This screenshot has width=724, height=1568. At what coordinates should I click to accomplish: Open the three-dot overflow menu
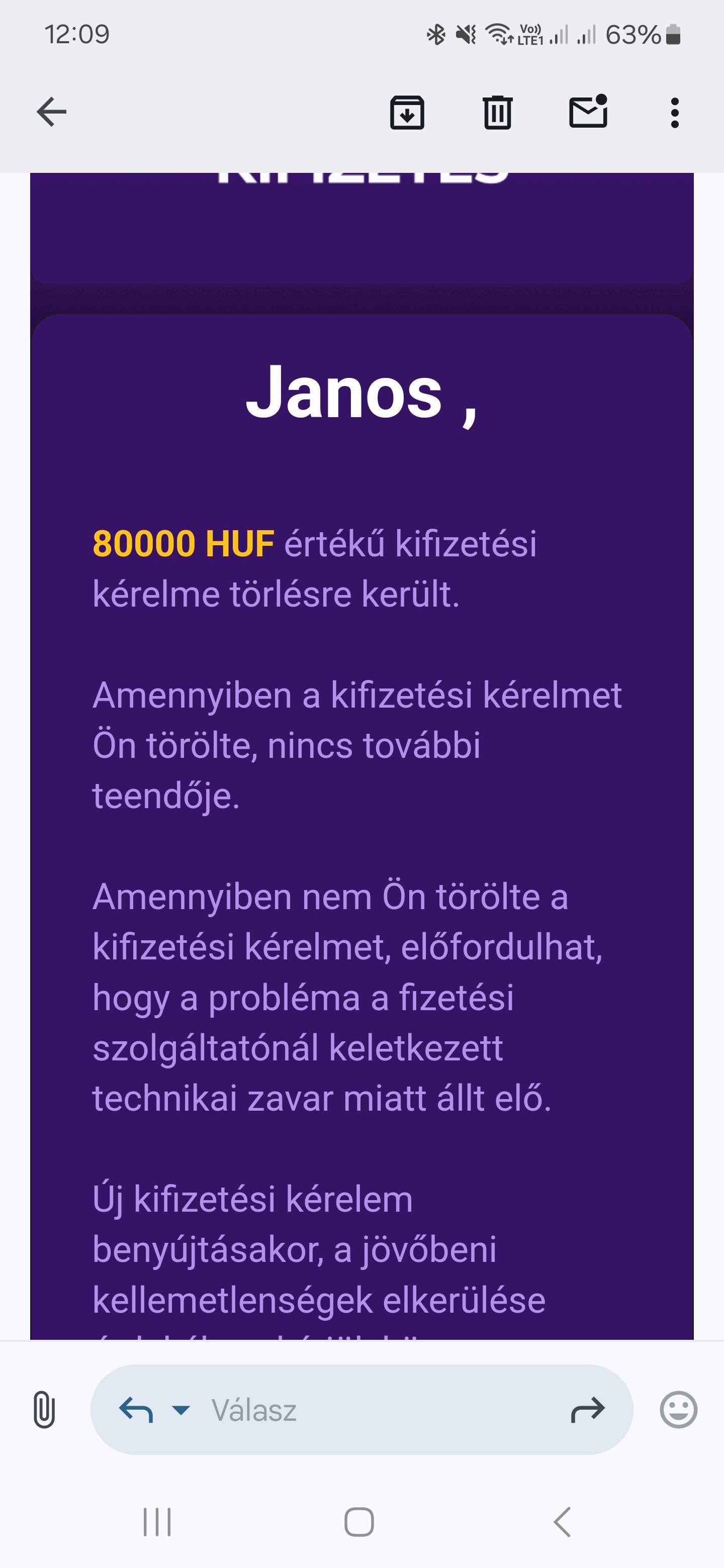674,113
